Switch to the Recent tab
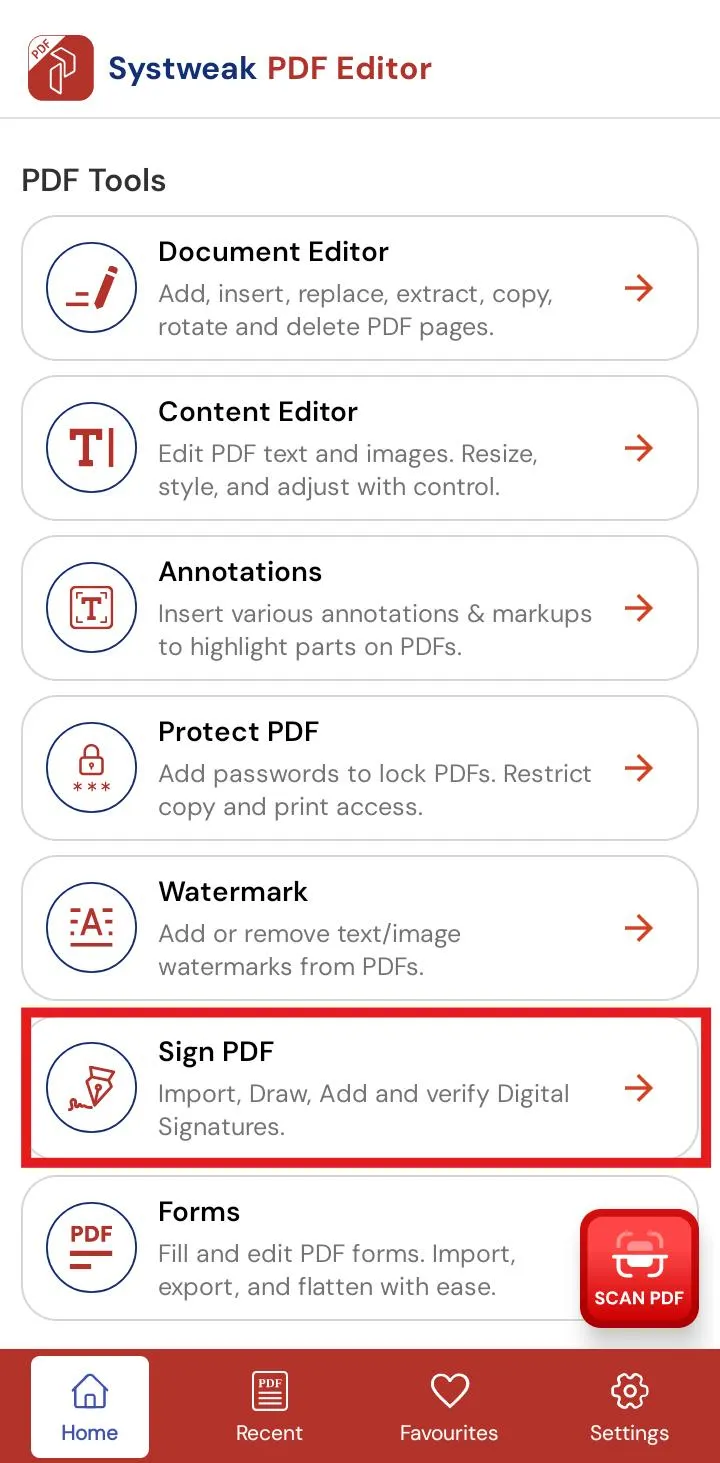This screenshot has height=1463, width=720. tap(269, 1405)
